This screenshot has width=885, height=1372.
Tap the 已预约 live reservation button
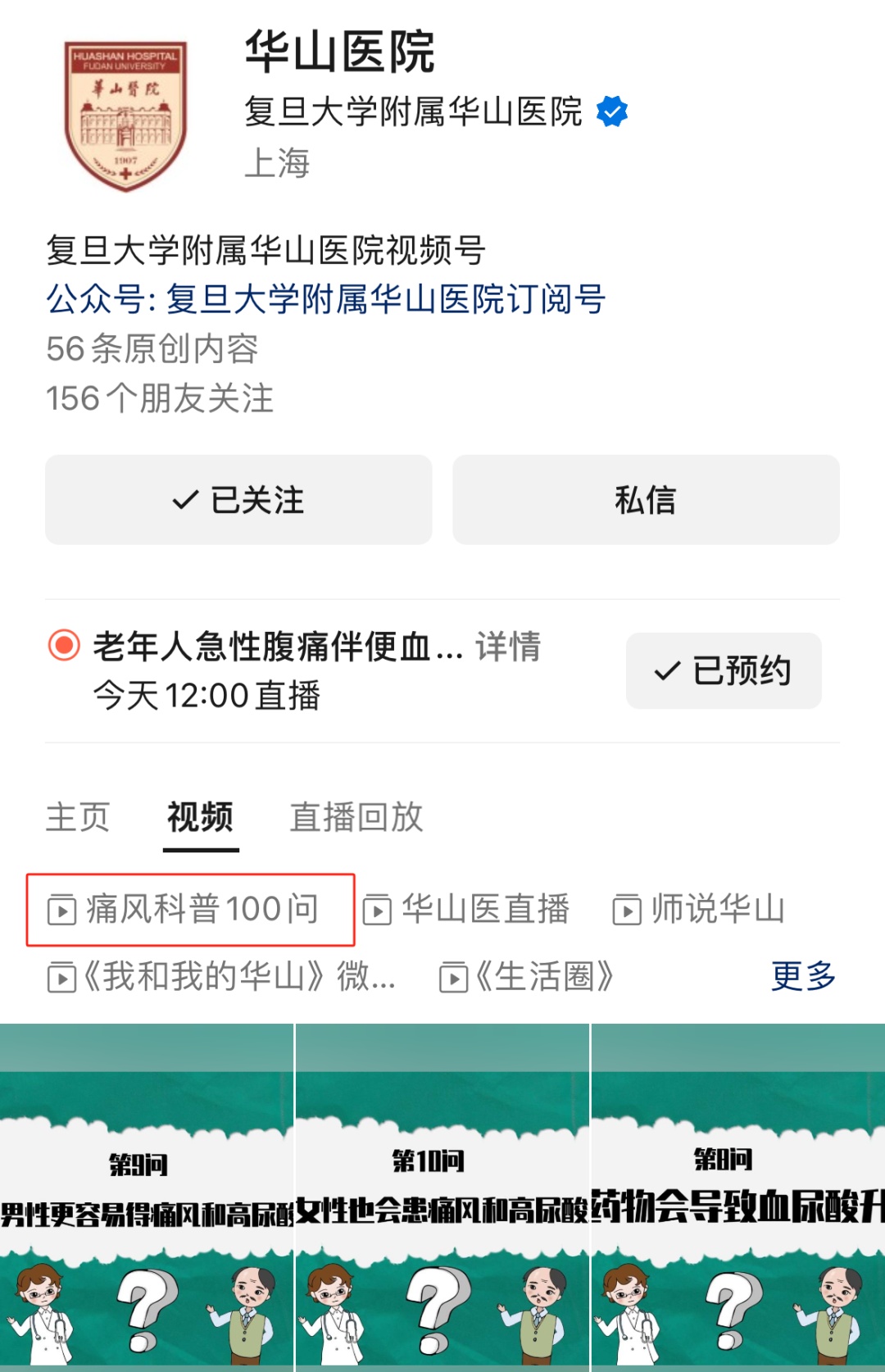(724, 670)
